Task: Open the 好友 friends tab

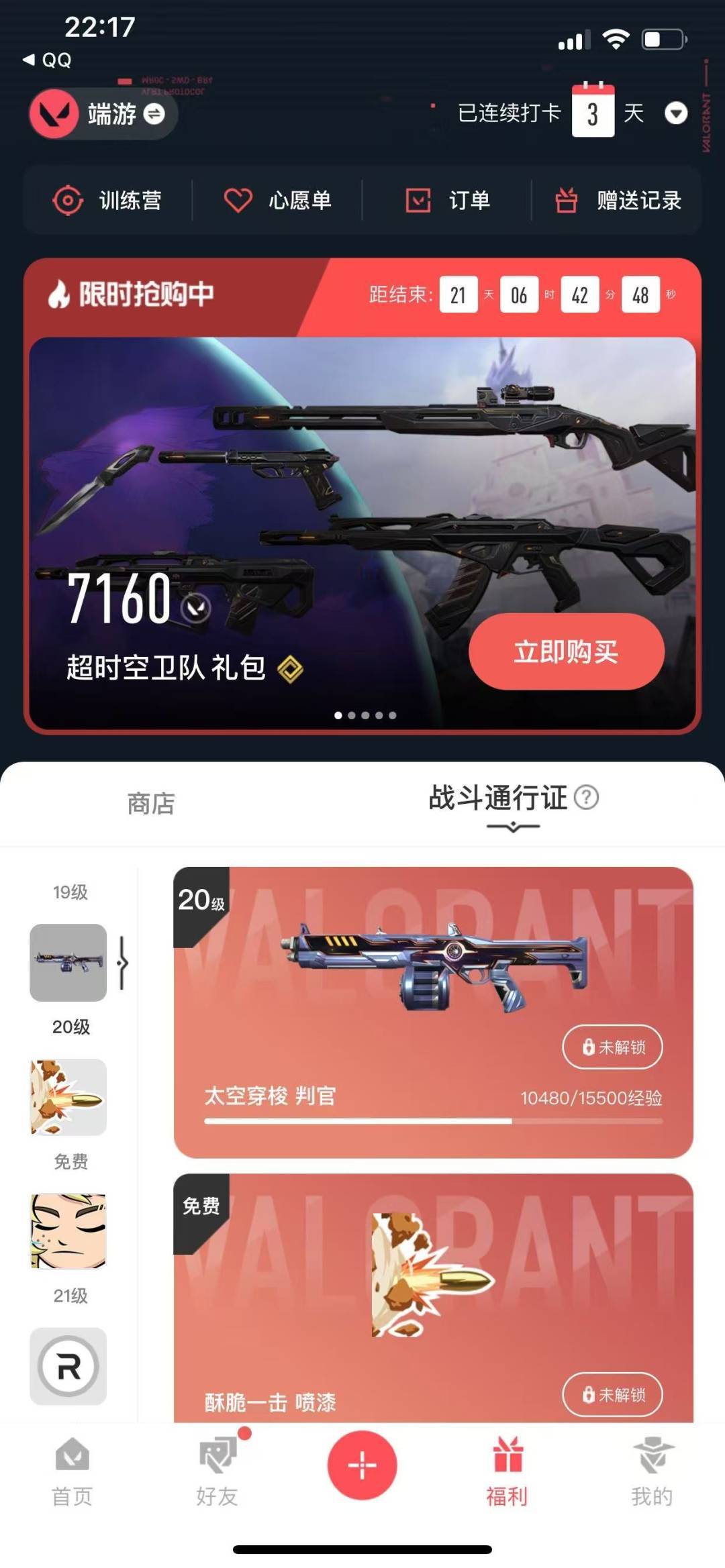Action: 217,1472
